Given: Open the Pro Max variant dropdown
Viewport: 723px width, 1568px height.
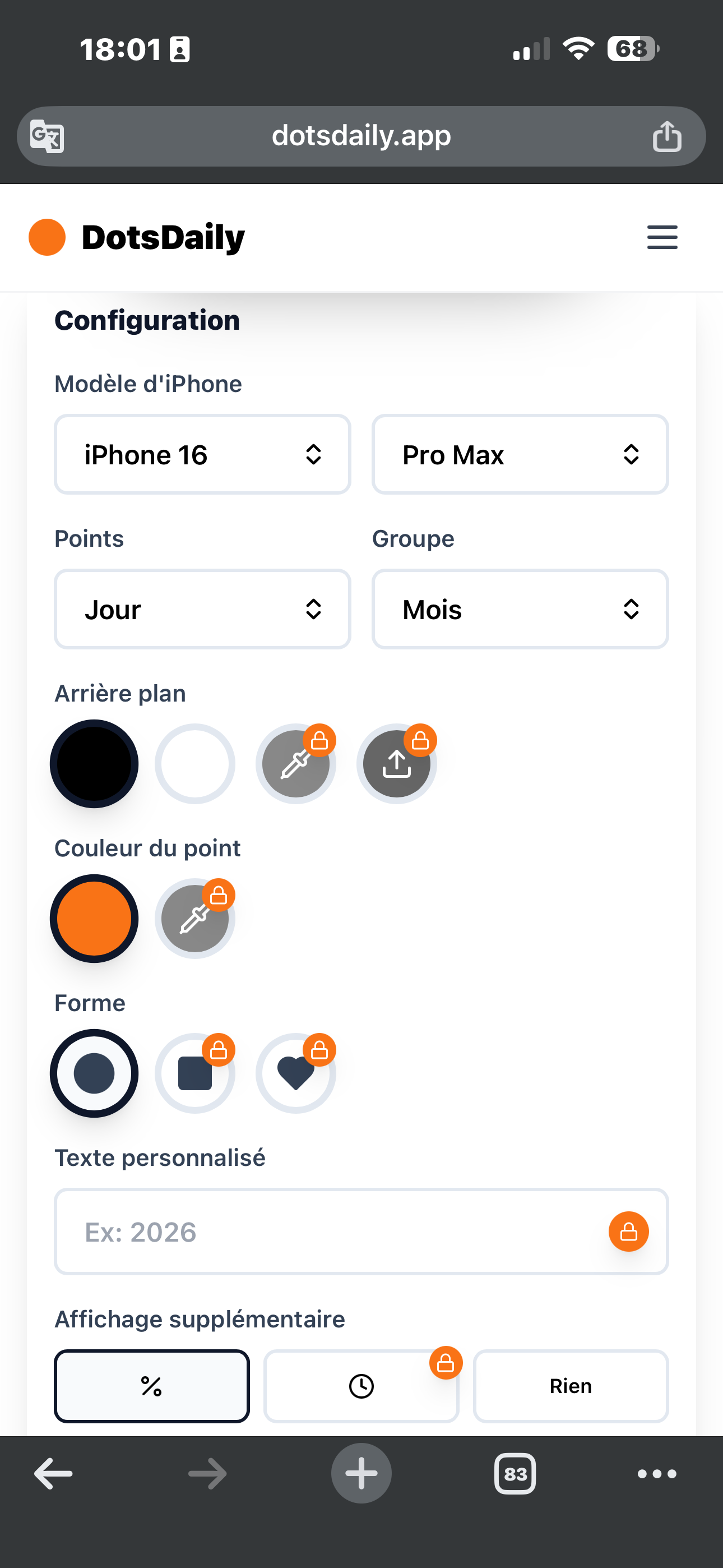Looking at the screenshot, I should pos(520,454).
